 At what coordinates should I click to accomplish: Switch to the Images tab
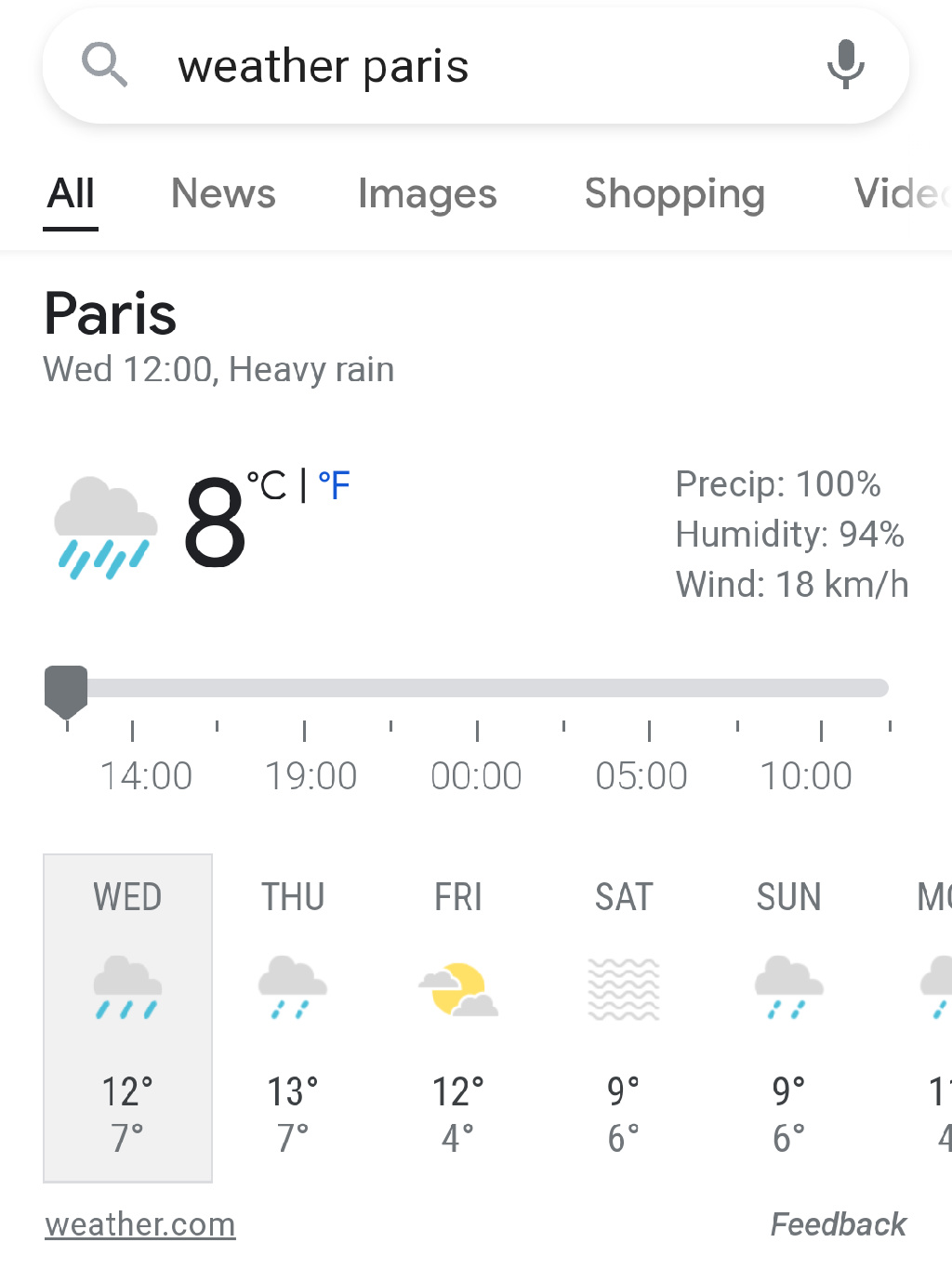tap(427, 194)
